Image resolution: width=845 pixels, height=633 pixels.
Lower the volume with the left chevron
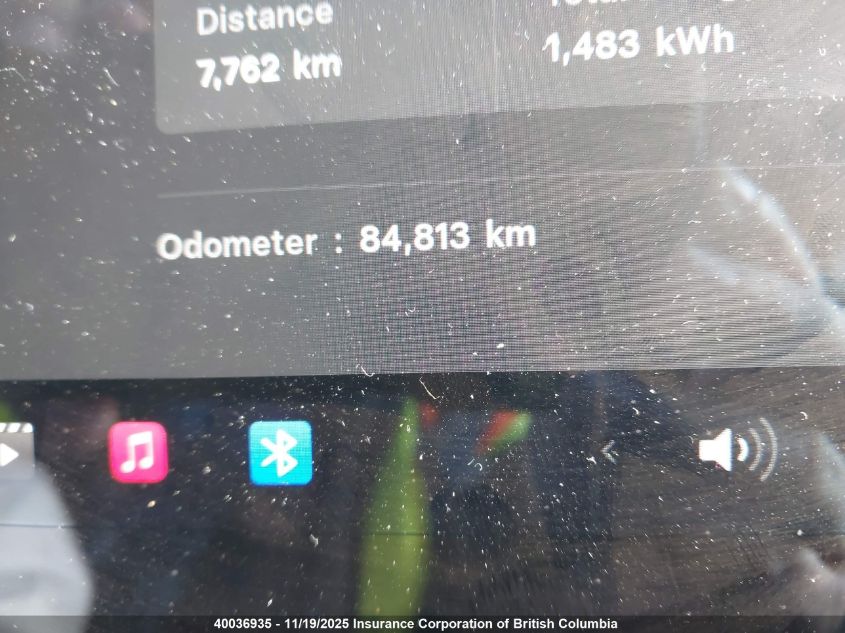point(609,452)
